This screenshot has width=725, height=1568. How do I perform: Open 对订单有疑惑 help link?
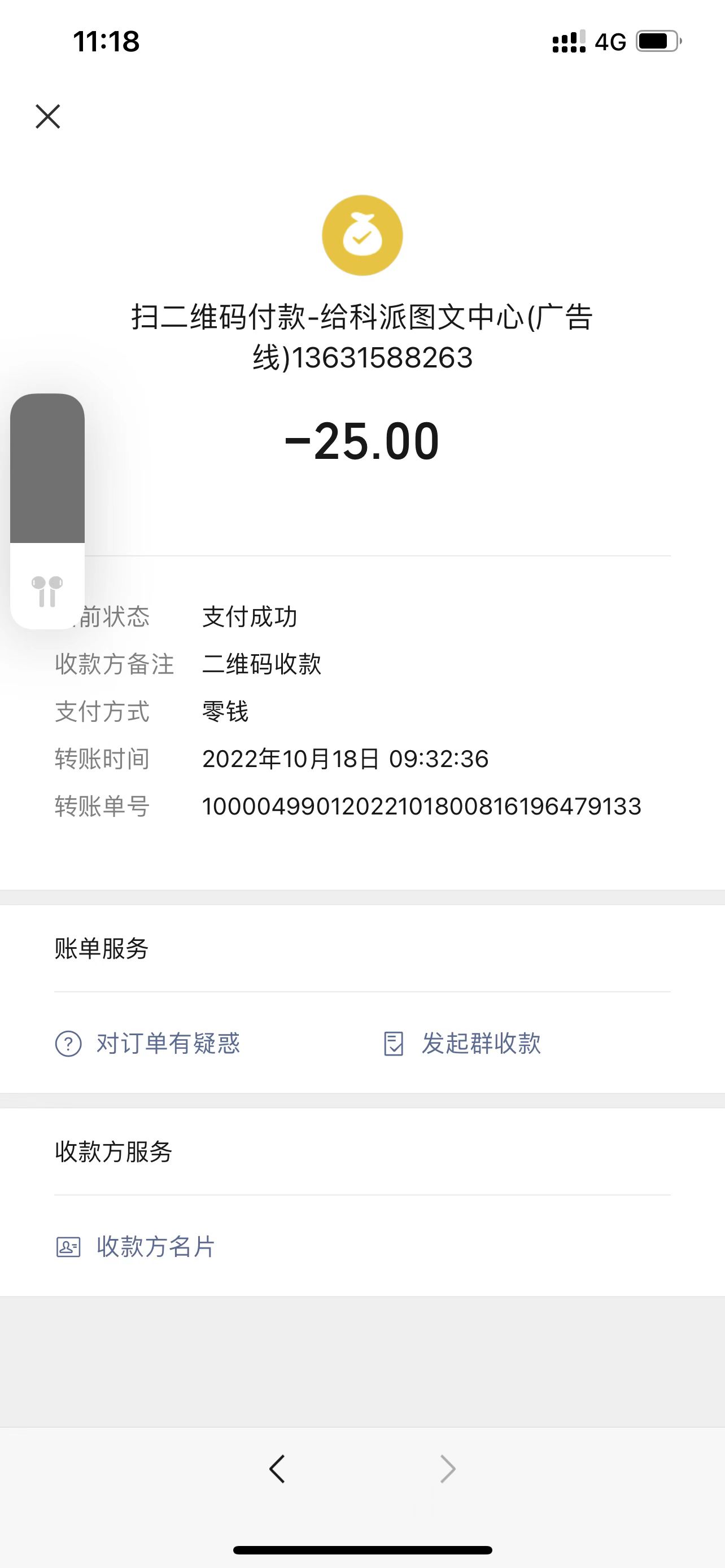[x=147, y=1043]
